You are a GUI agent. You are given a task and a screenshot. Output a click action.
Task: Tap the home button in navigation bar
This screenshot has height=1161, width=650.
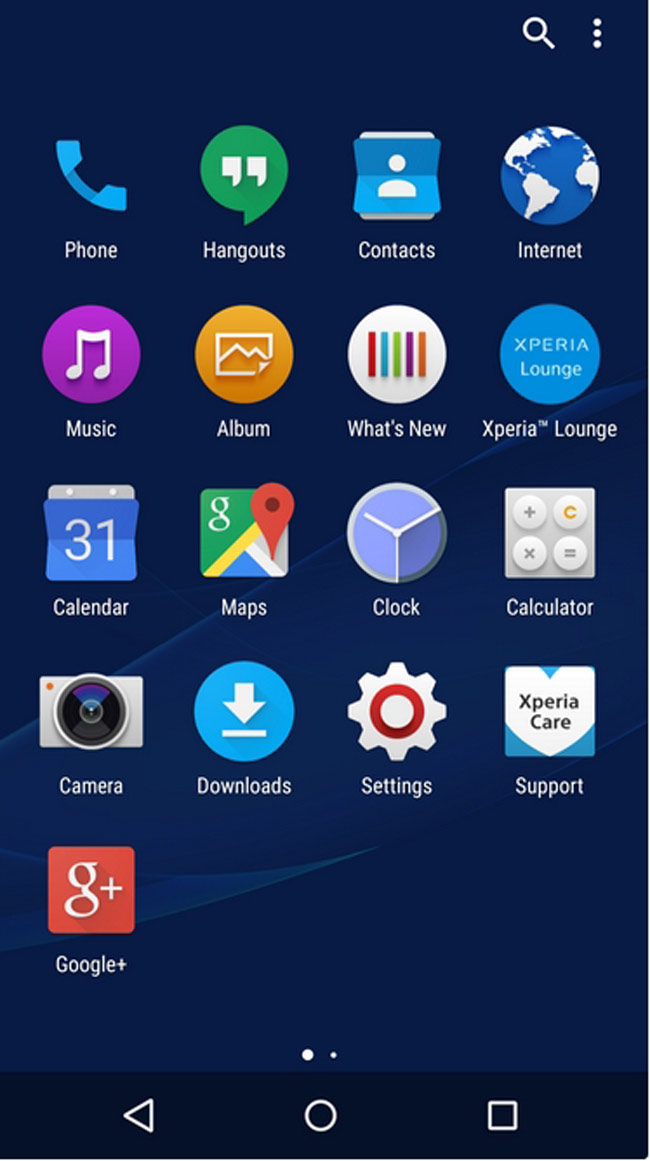click(321, 1115)
